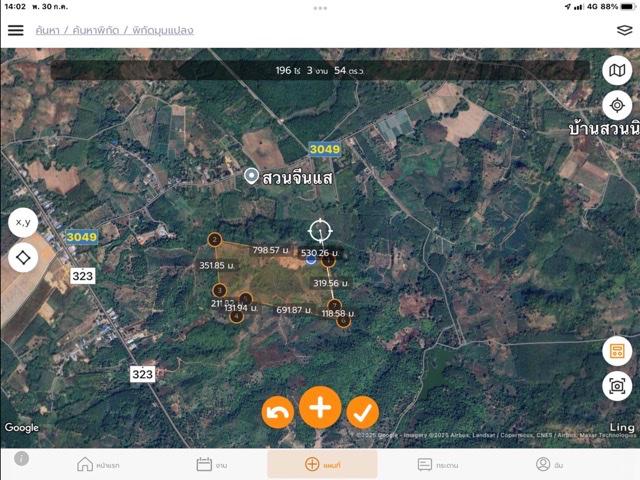The image size is (640, 480).
Task: Switch the base map type
Action: click(617, 70)
